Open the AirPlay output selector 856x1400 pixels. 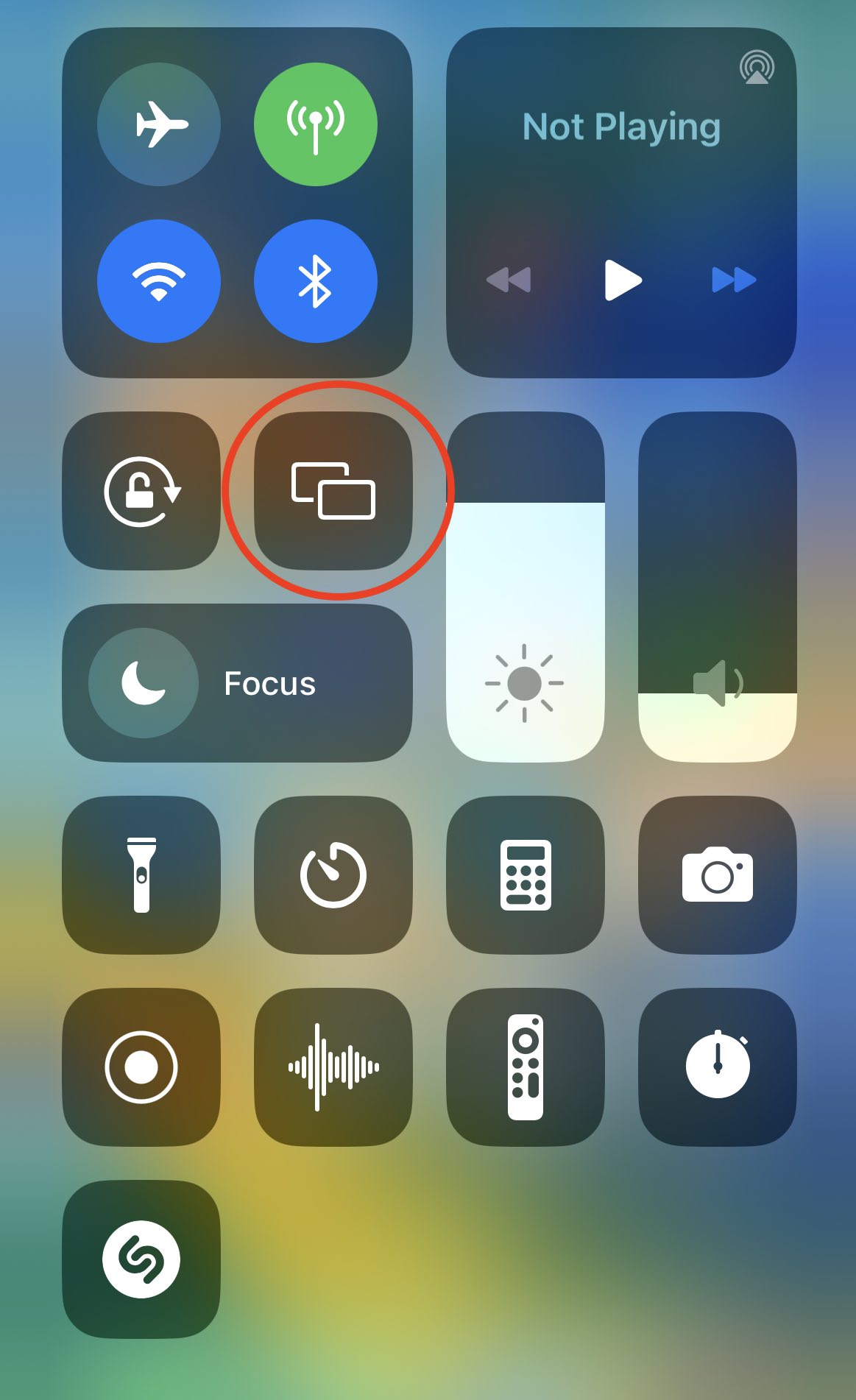coord(757,68)
